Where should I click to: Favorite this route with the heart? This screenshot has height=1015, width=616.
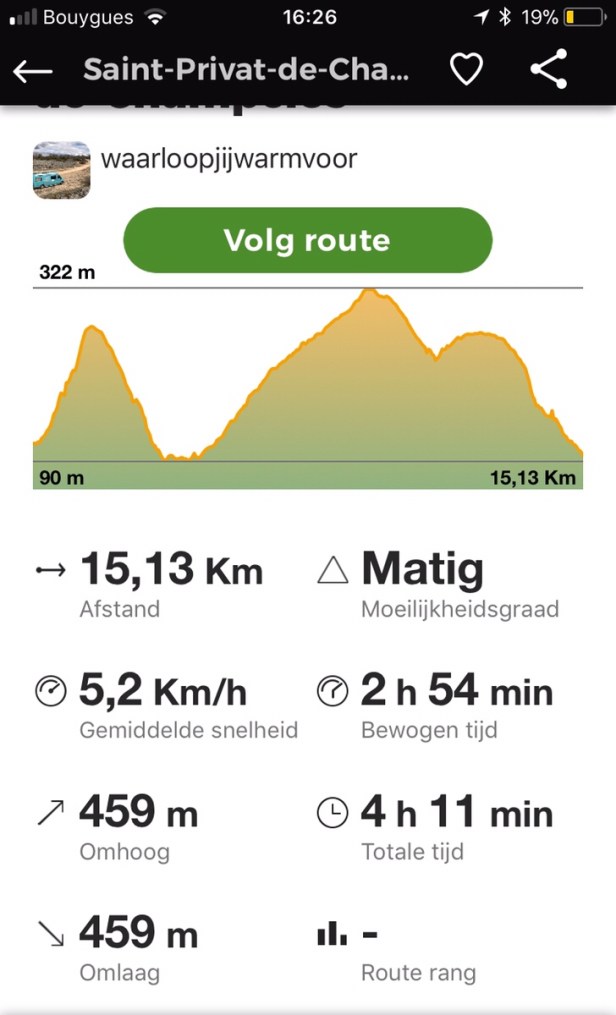click(465, 69)
